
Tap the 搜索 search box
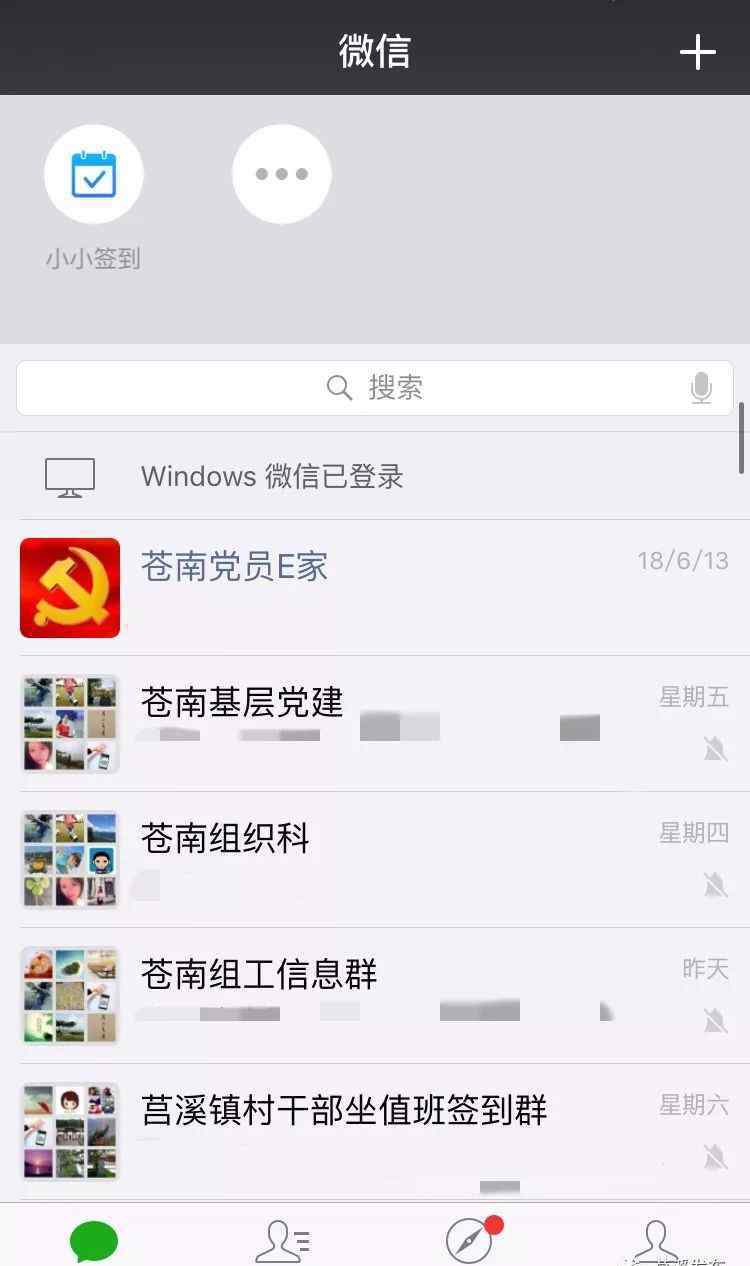pyautogui.click(x=375, y=388)
